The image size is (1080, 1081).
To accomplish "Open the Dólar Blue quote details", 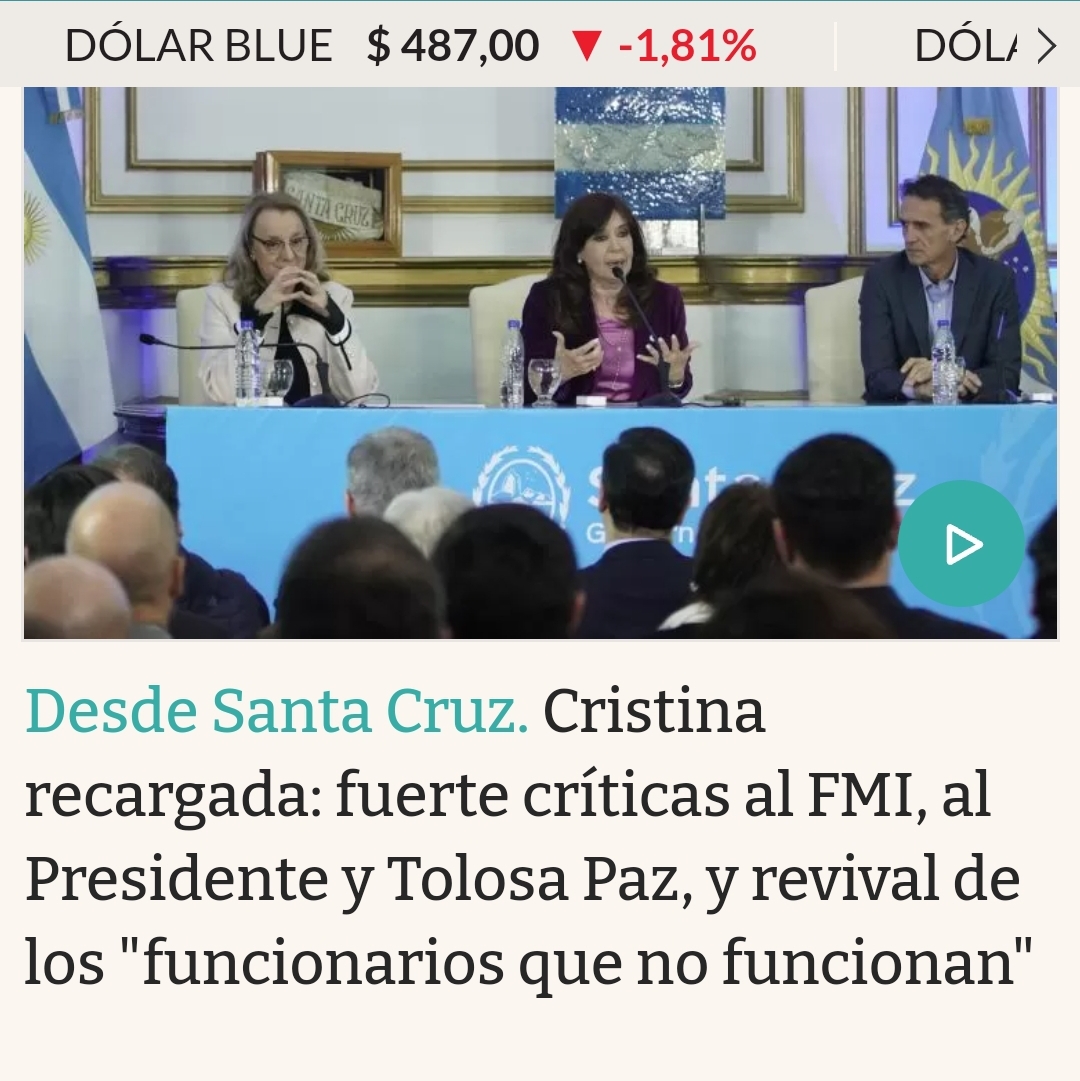I will (410, 46).
